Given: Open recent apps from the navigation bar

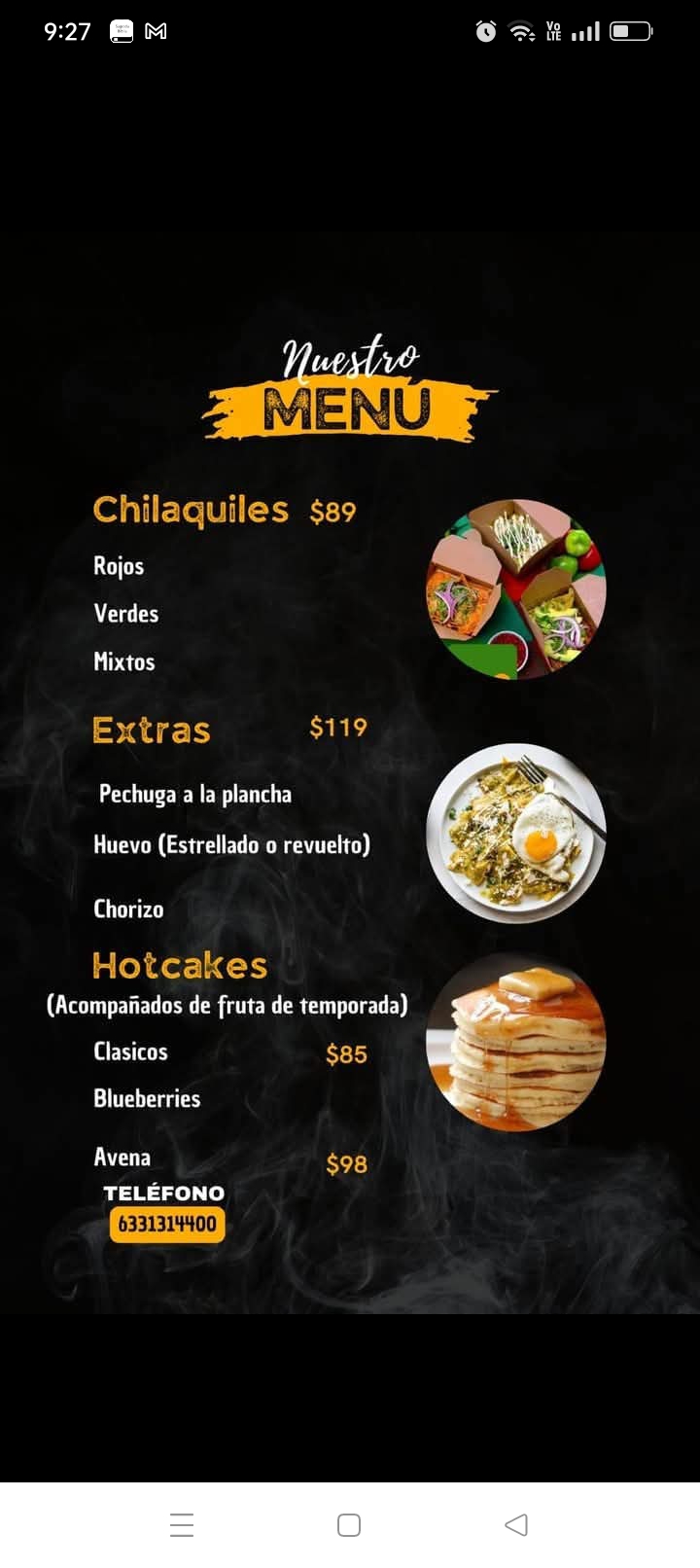Looking at the screenshot, I should click(x=182, y=1524).
